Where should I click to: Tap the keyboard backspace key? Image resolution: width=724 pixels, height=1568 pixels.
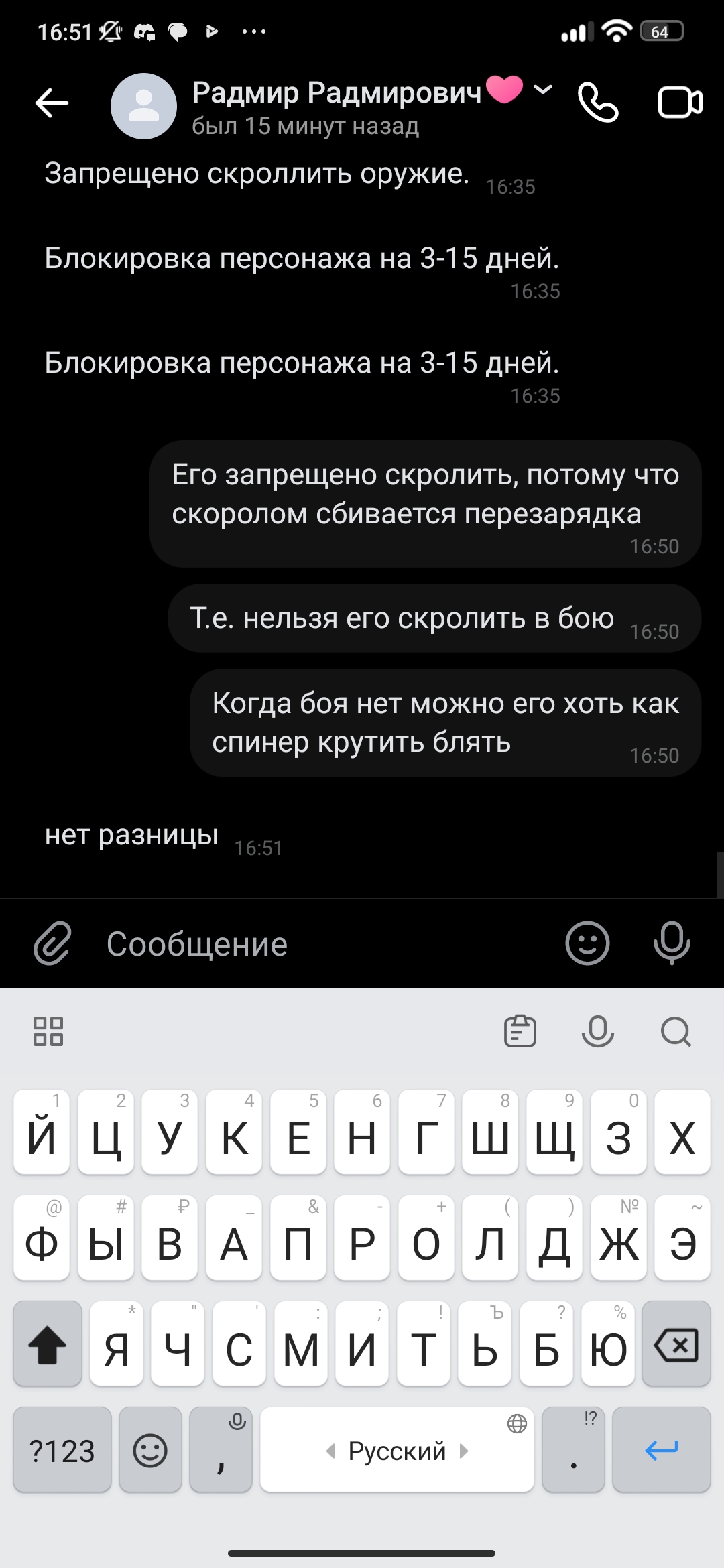tap(676, 1344)
